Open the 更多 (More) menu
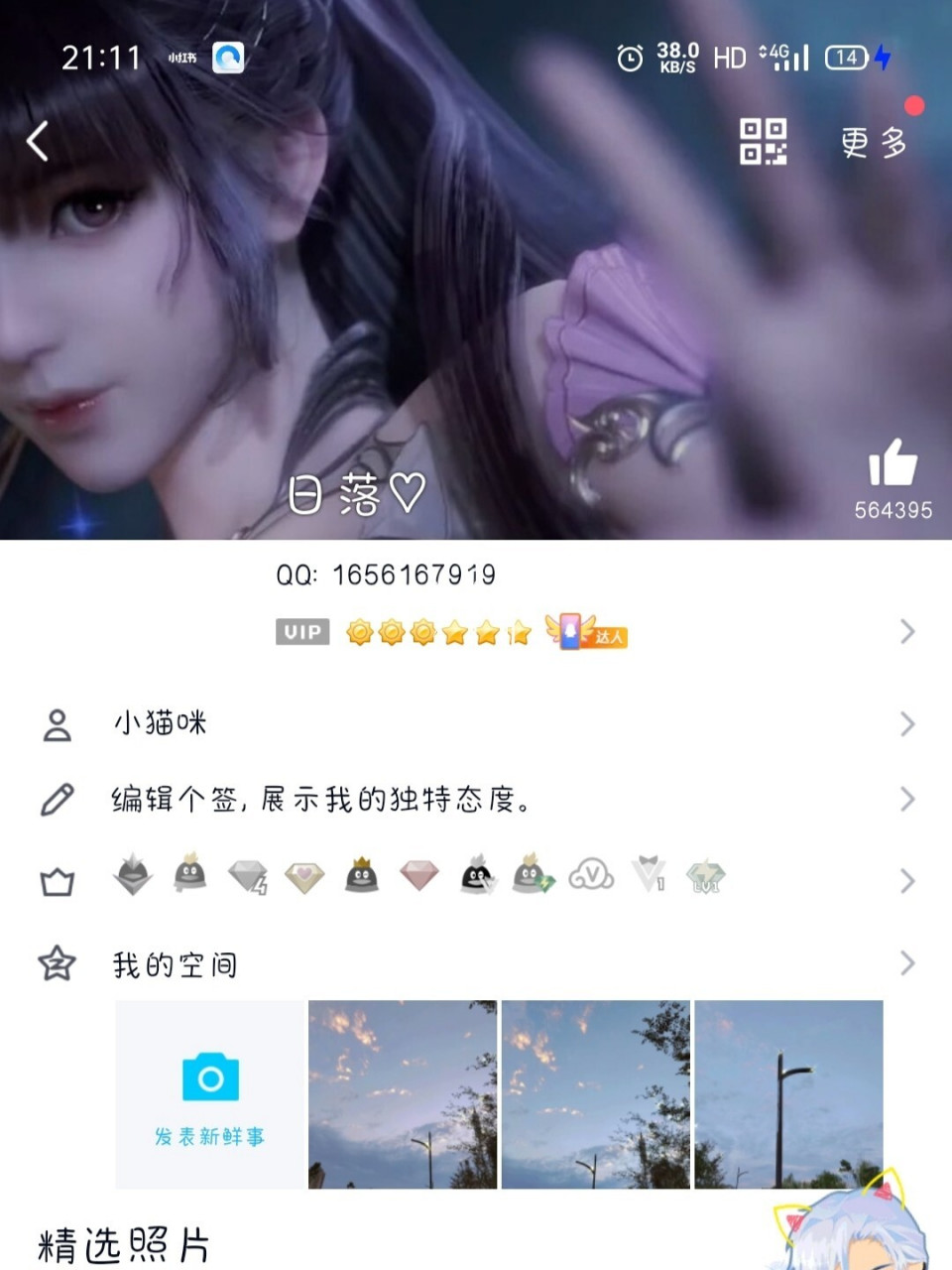 [x=875, y=141]
